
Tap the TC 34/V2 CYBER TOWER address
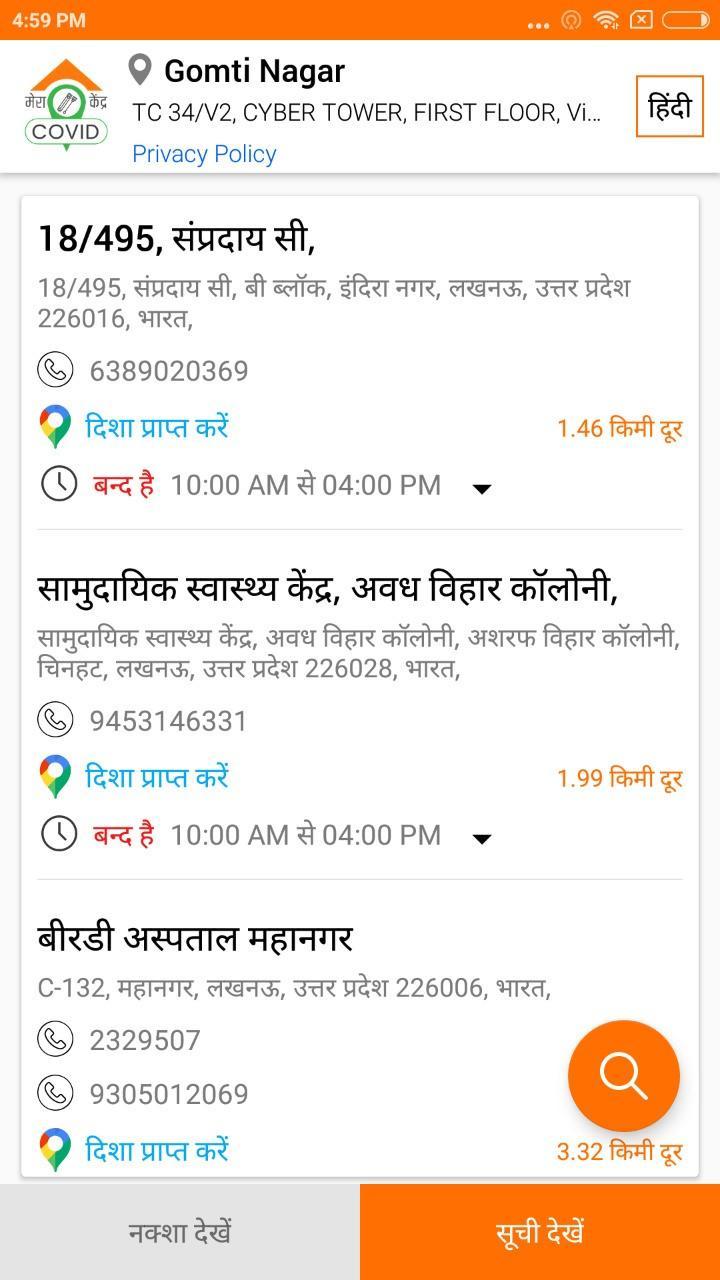point(367,113)
